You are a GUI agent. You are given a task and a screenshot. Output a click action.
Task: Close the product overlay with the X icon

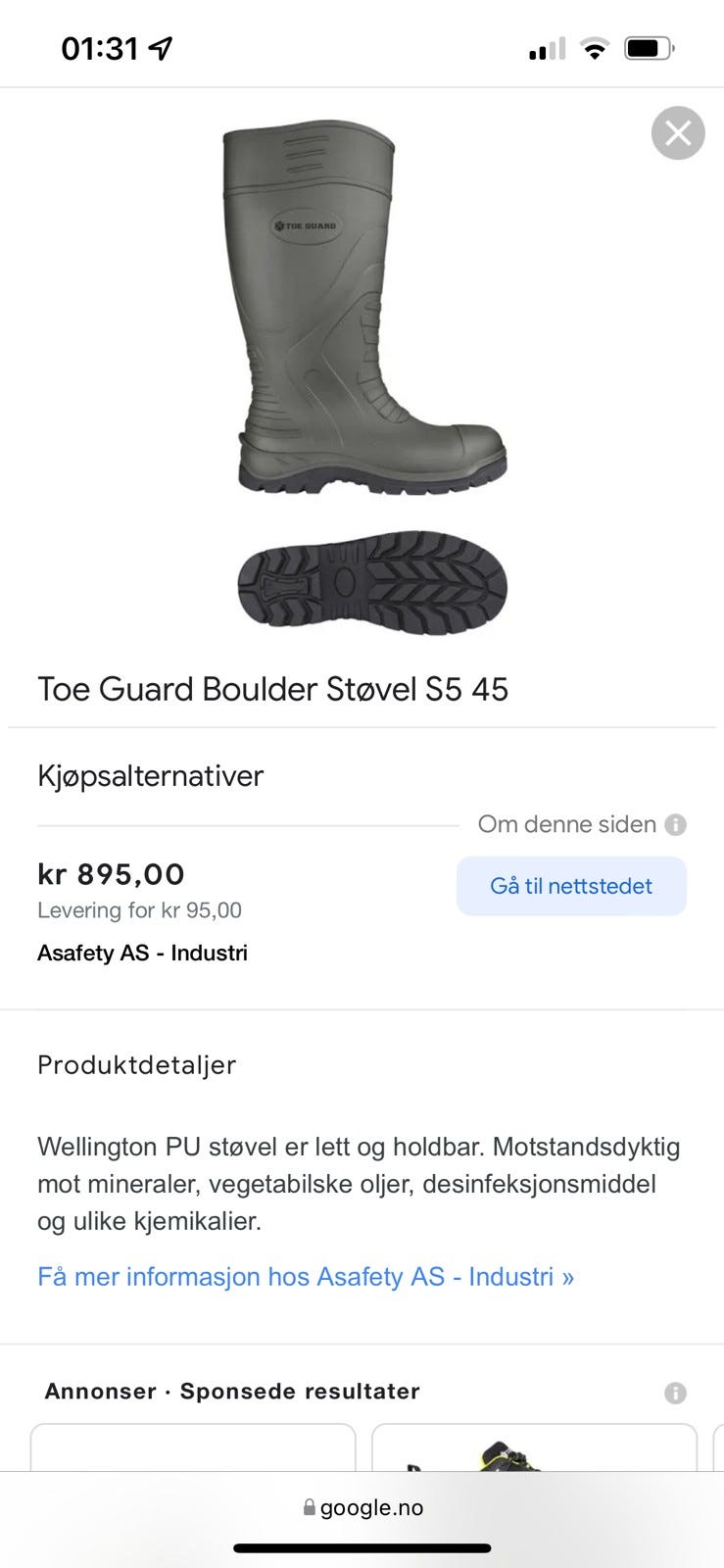(x=678, y=133)
